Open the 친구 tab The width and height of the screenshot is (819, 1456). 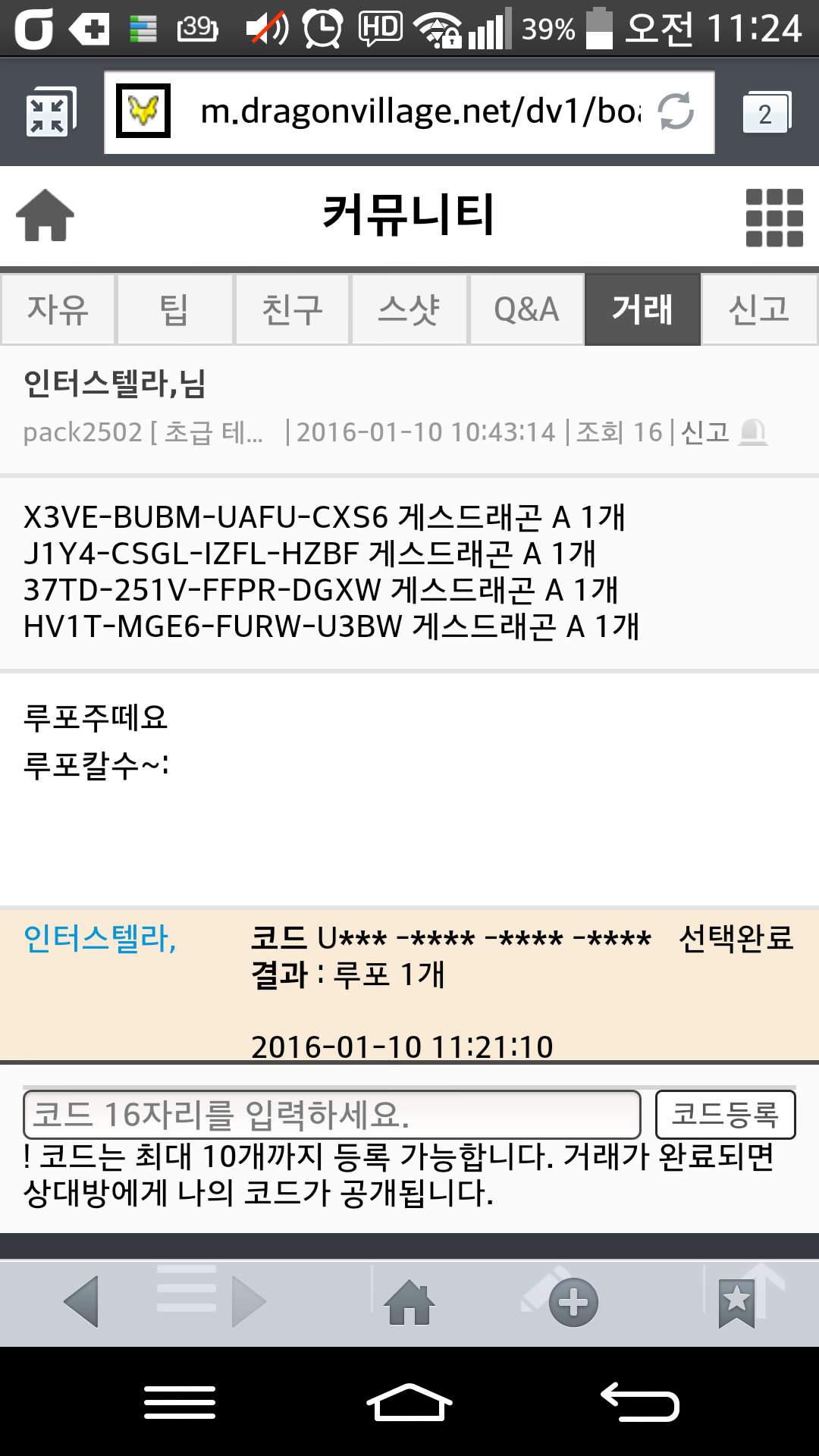click(292, 309)
